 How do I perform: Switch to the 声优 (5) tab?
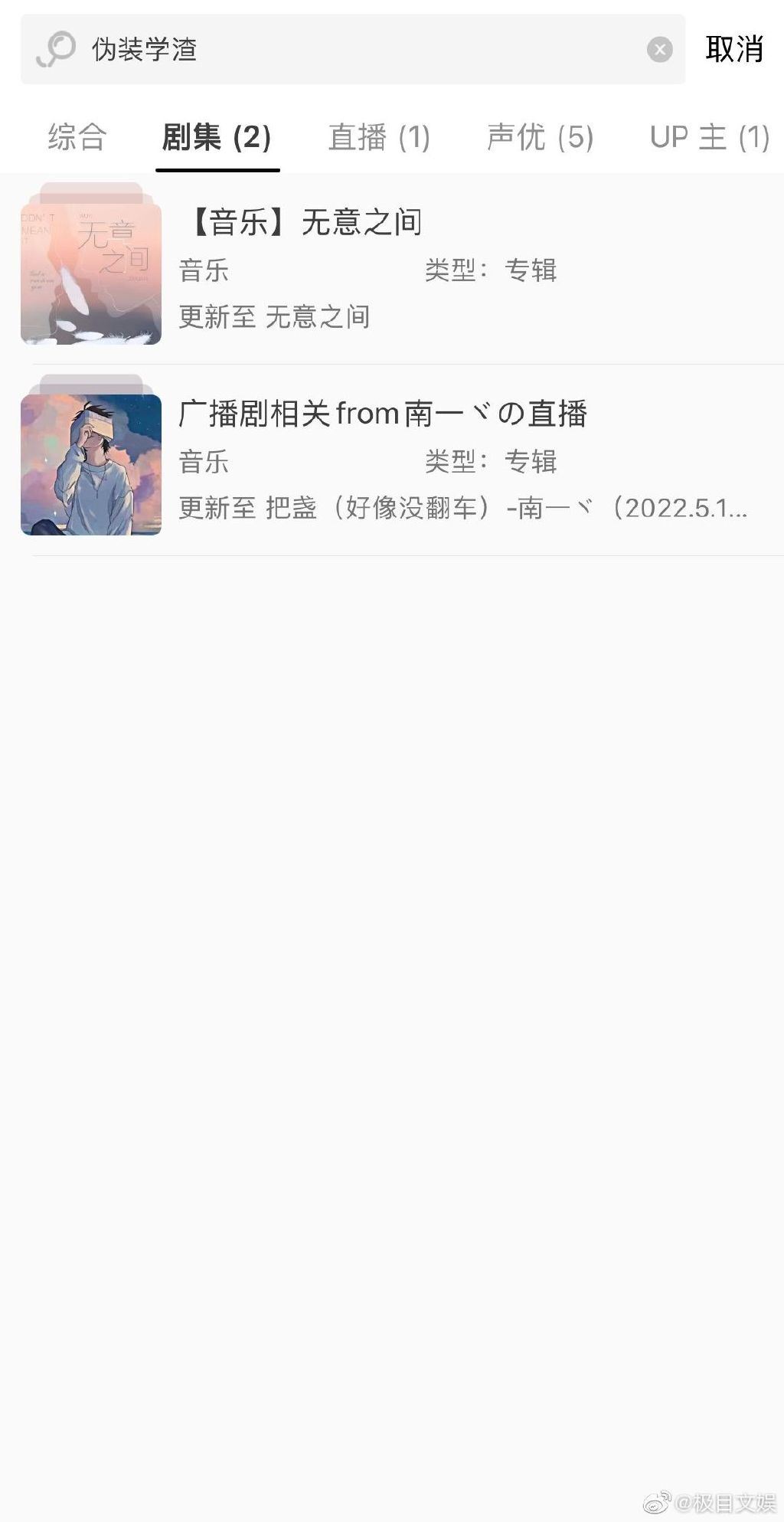[x=542, y=138]
